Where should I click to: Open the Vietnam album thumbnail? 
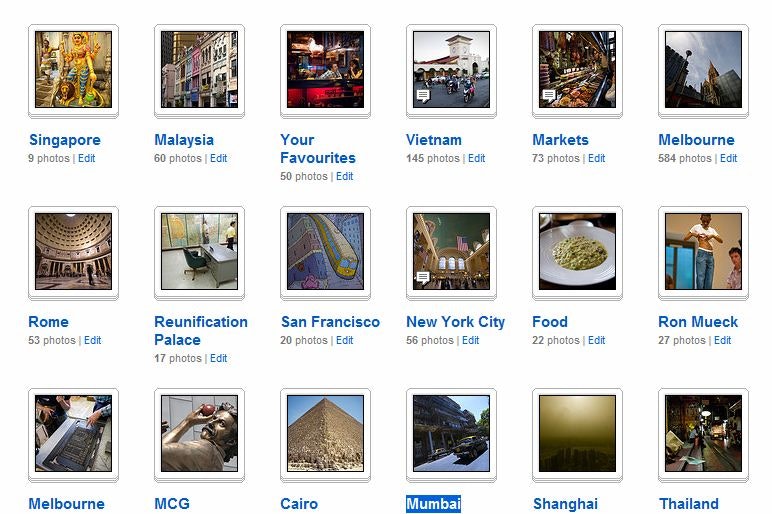(x=451, y=69)
